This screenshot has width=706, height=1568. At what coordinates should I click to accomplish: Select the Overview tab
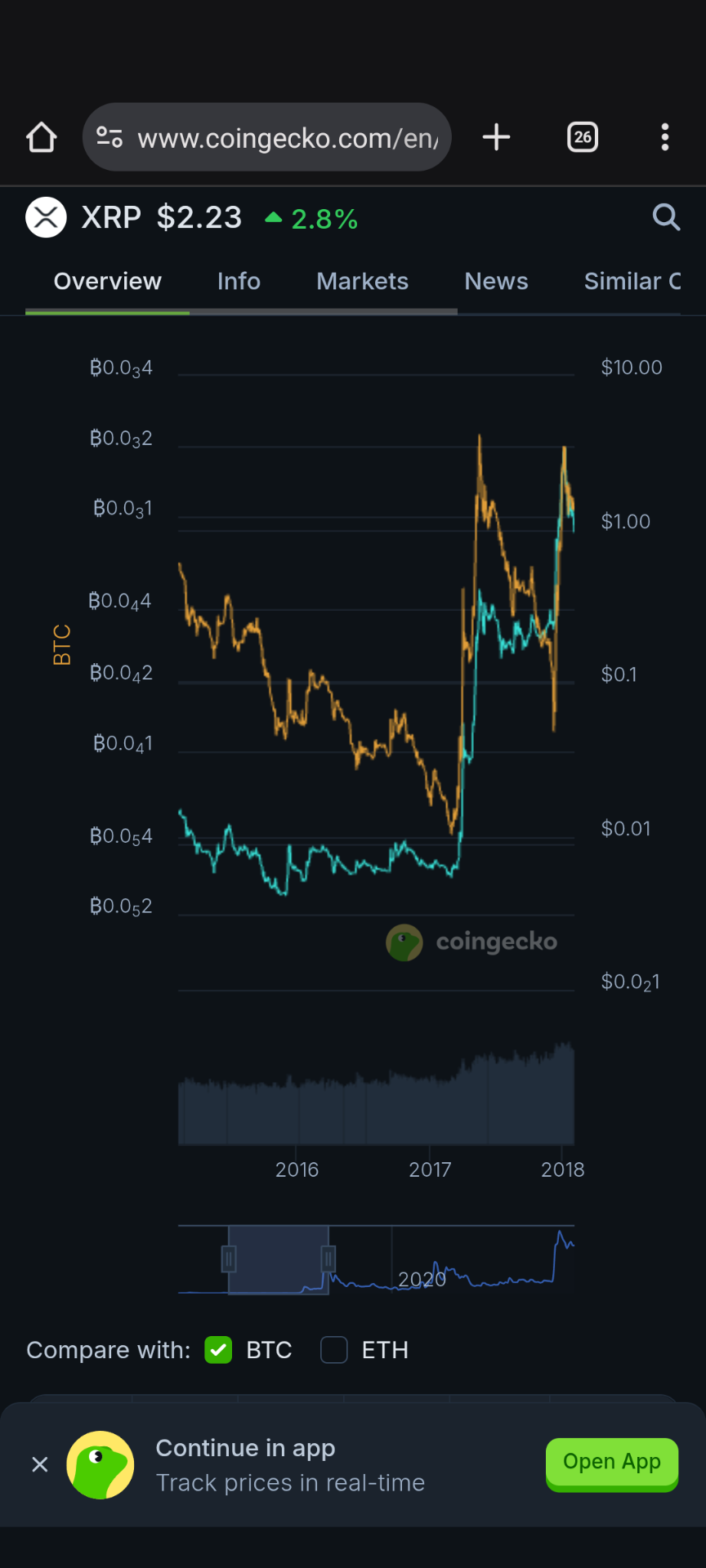click(108, 282)
